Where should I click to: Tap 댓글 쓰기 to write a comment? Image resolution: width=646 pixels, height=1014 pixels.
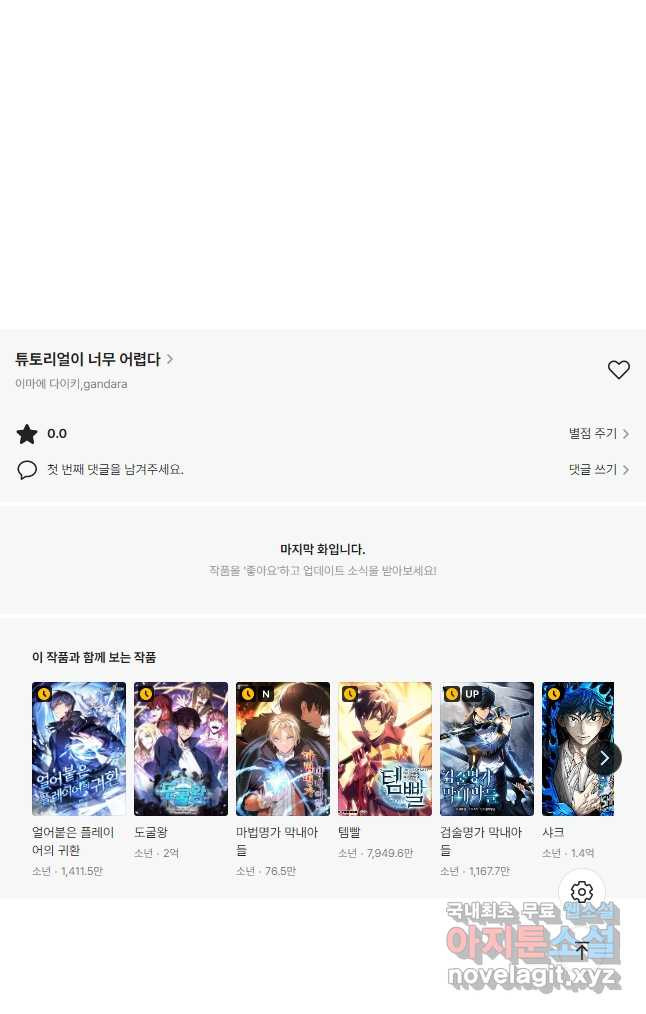[x=598, y=469]
